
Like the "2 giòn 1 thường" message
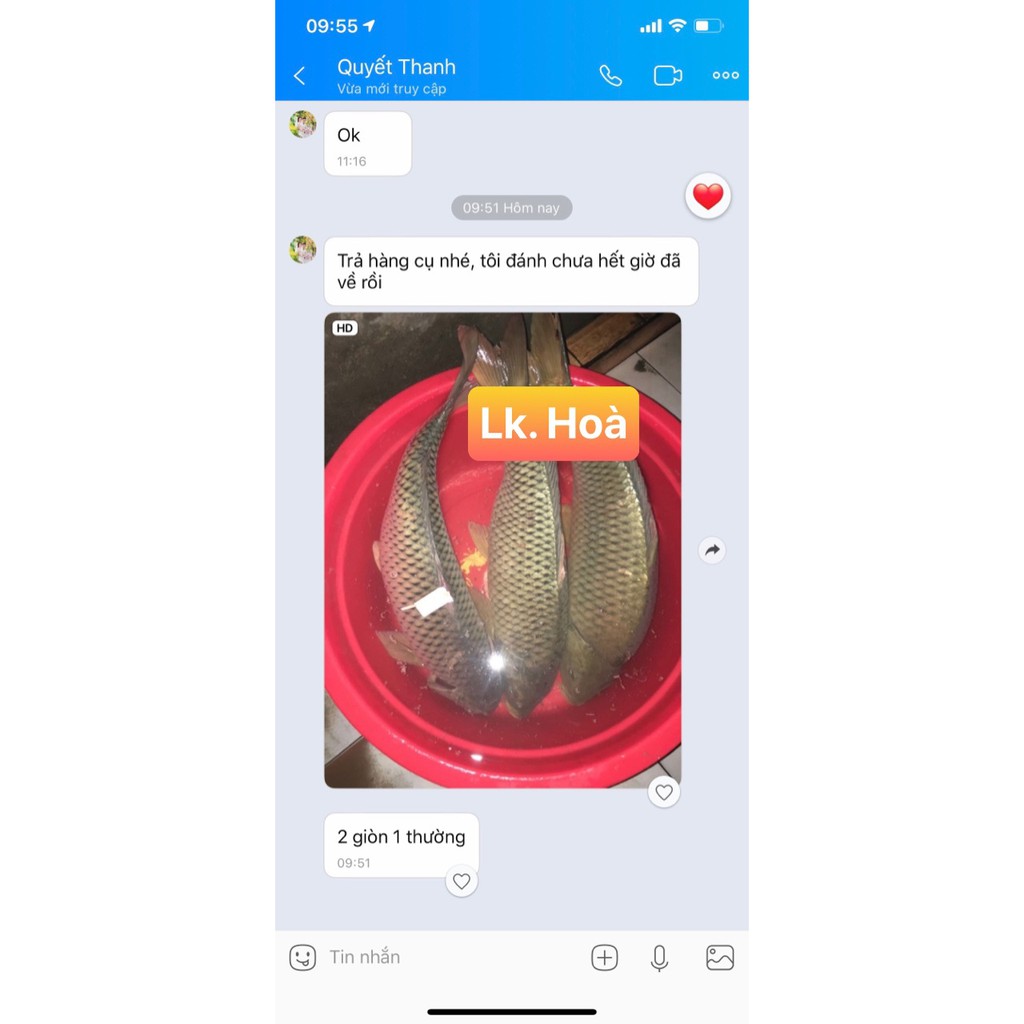(x=461, y=881)
